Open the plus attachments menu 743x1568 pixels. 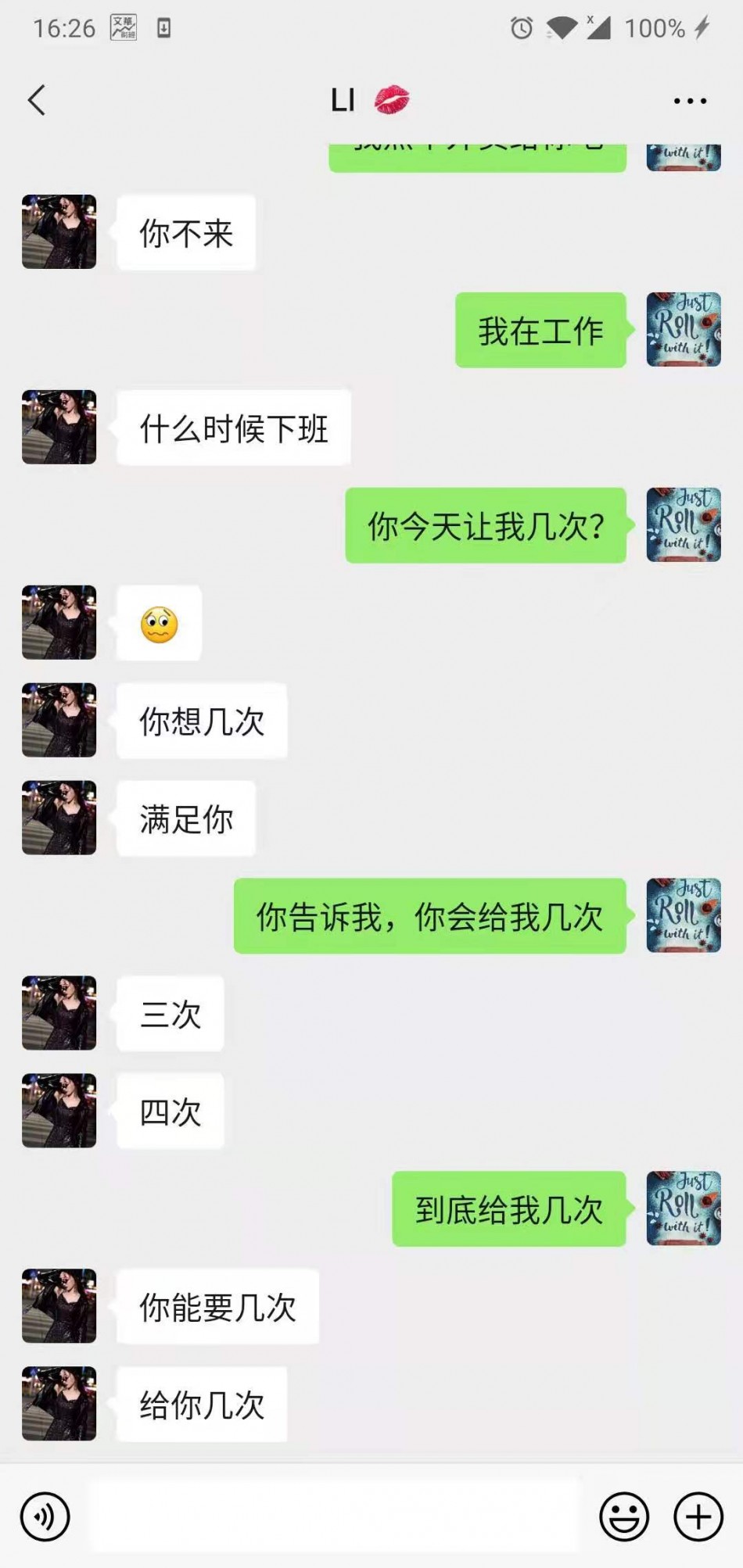[698, 1516]
